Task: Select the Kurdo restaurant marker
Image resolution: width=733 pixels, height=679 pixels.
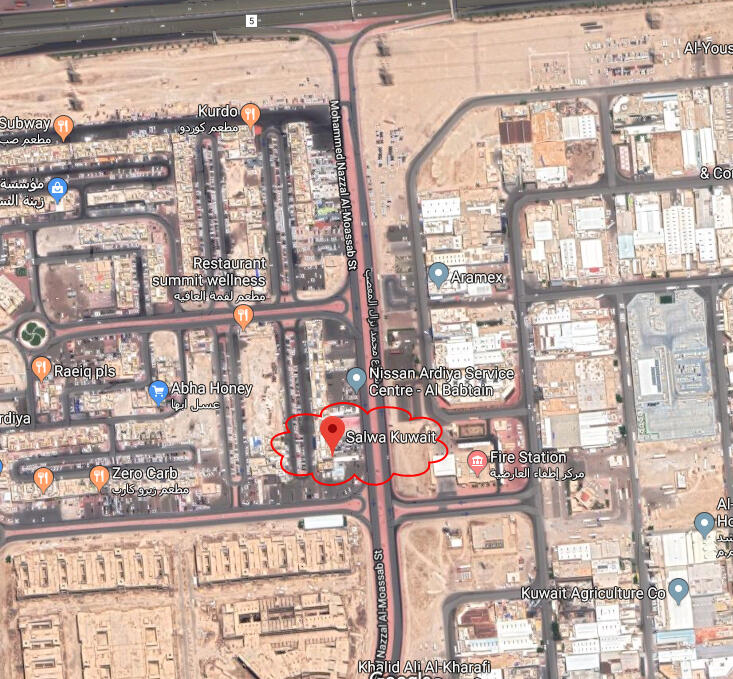Action: [250, 114]
